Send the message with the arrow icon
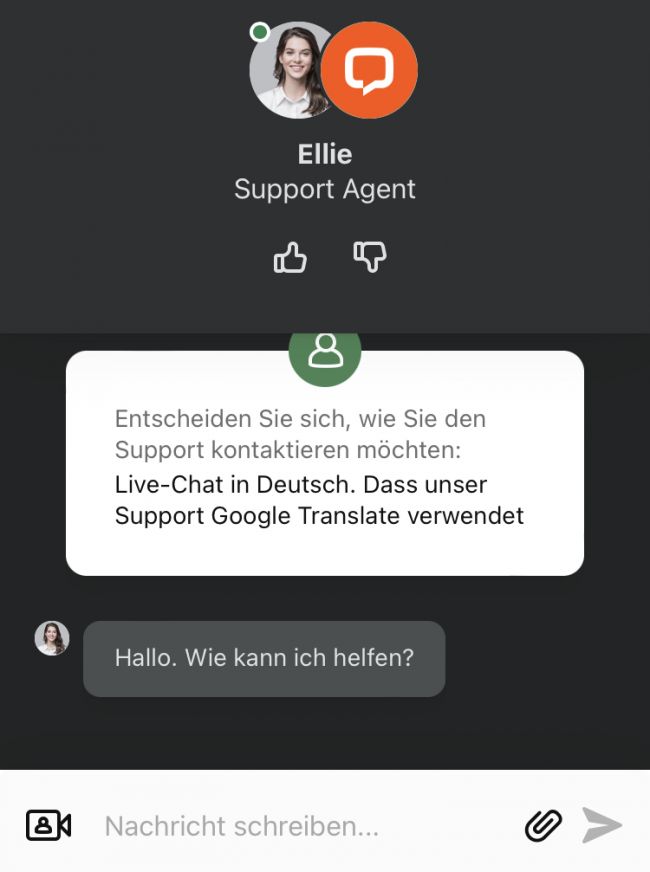This screenshot has height=872, width=650. [x=603, y=826]
